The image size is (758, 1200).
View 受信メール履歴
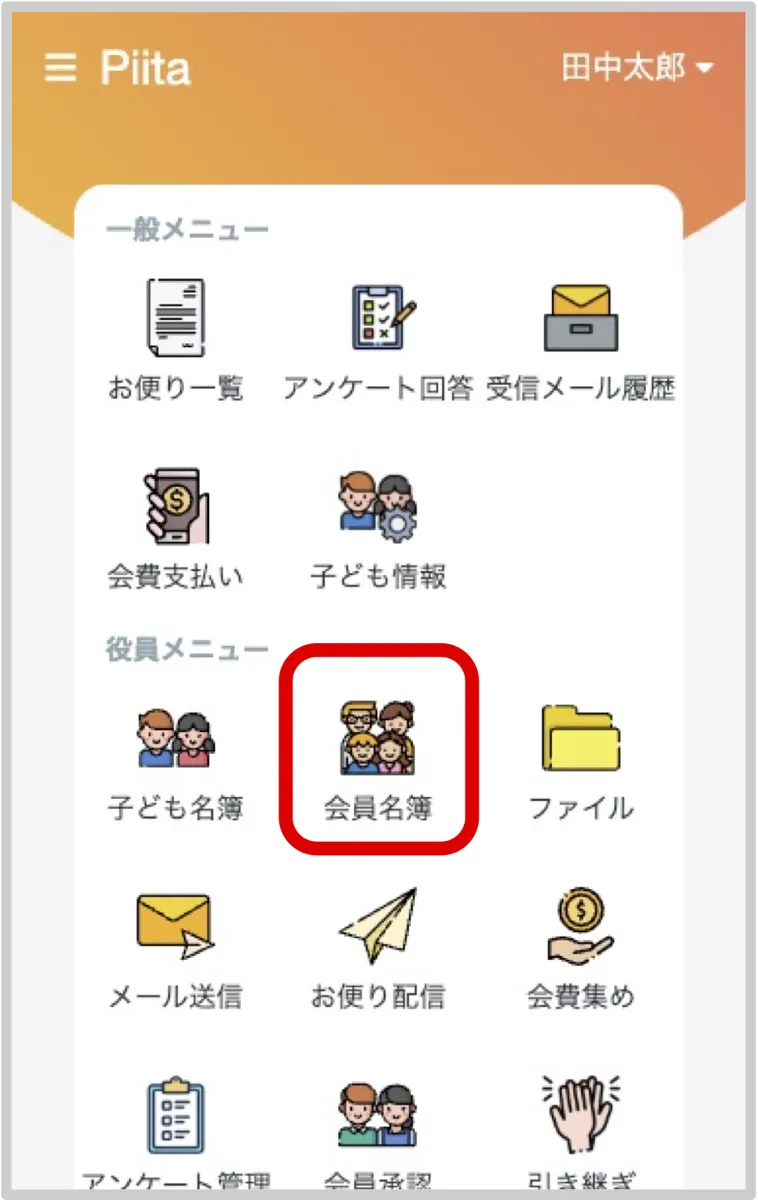(x=580, y=340)
